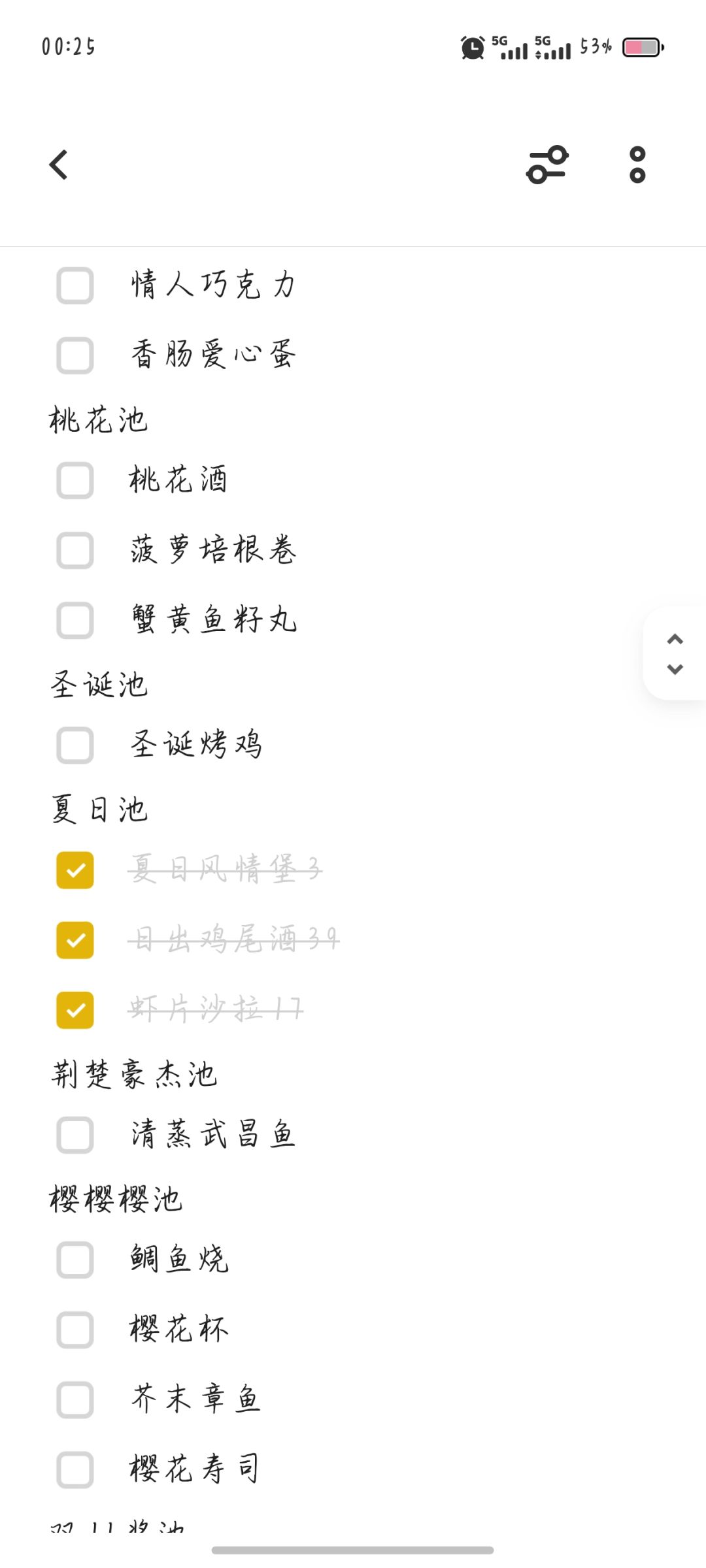This screenshot has width=706, height=1568.
Task: Open the more options menu
Action: (x=637, y=165)
